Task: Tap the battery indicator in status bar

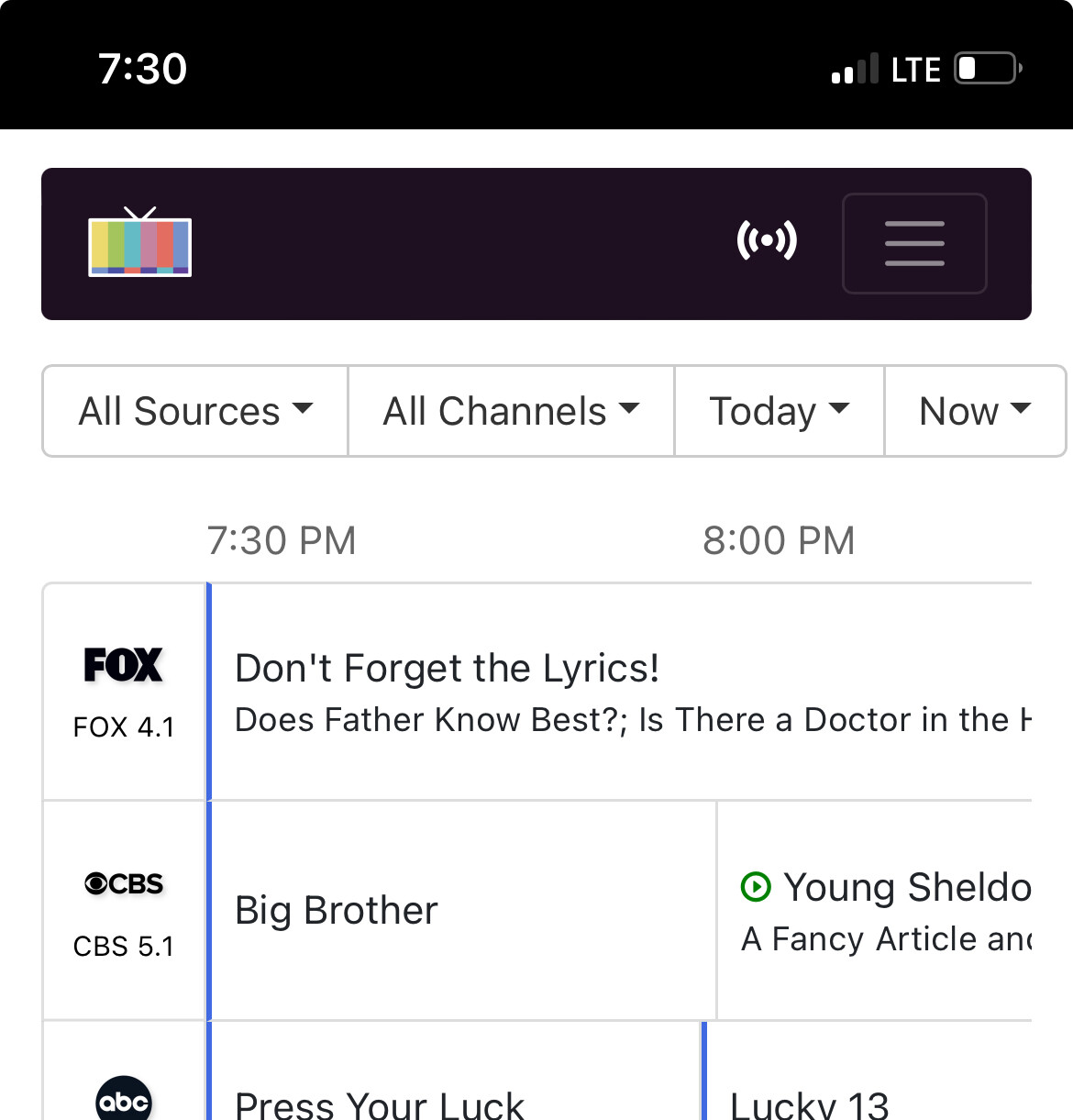Action: 985,68
